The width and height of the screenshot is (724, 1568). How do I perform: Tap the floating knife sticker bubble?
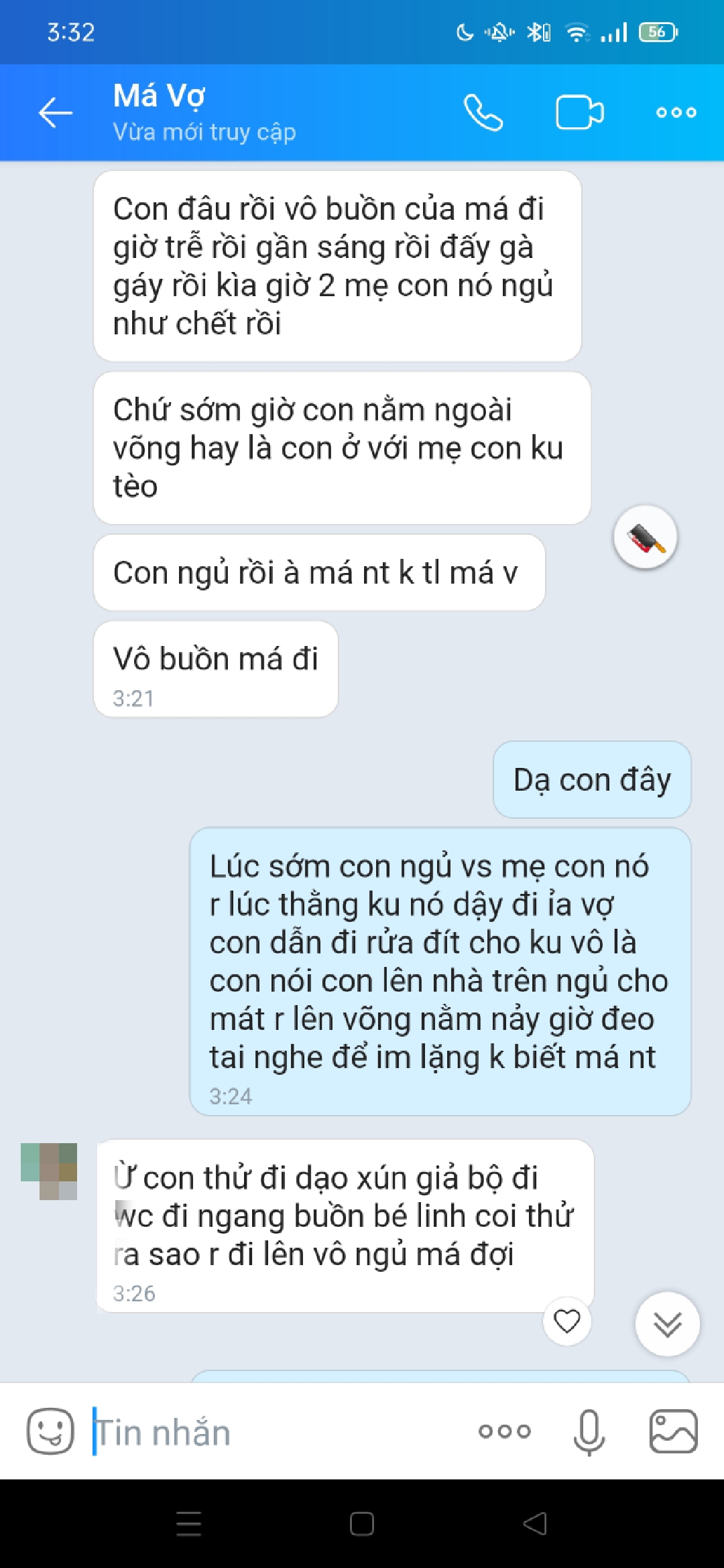(645, 537)
